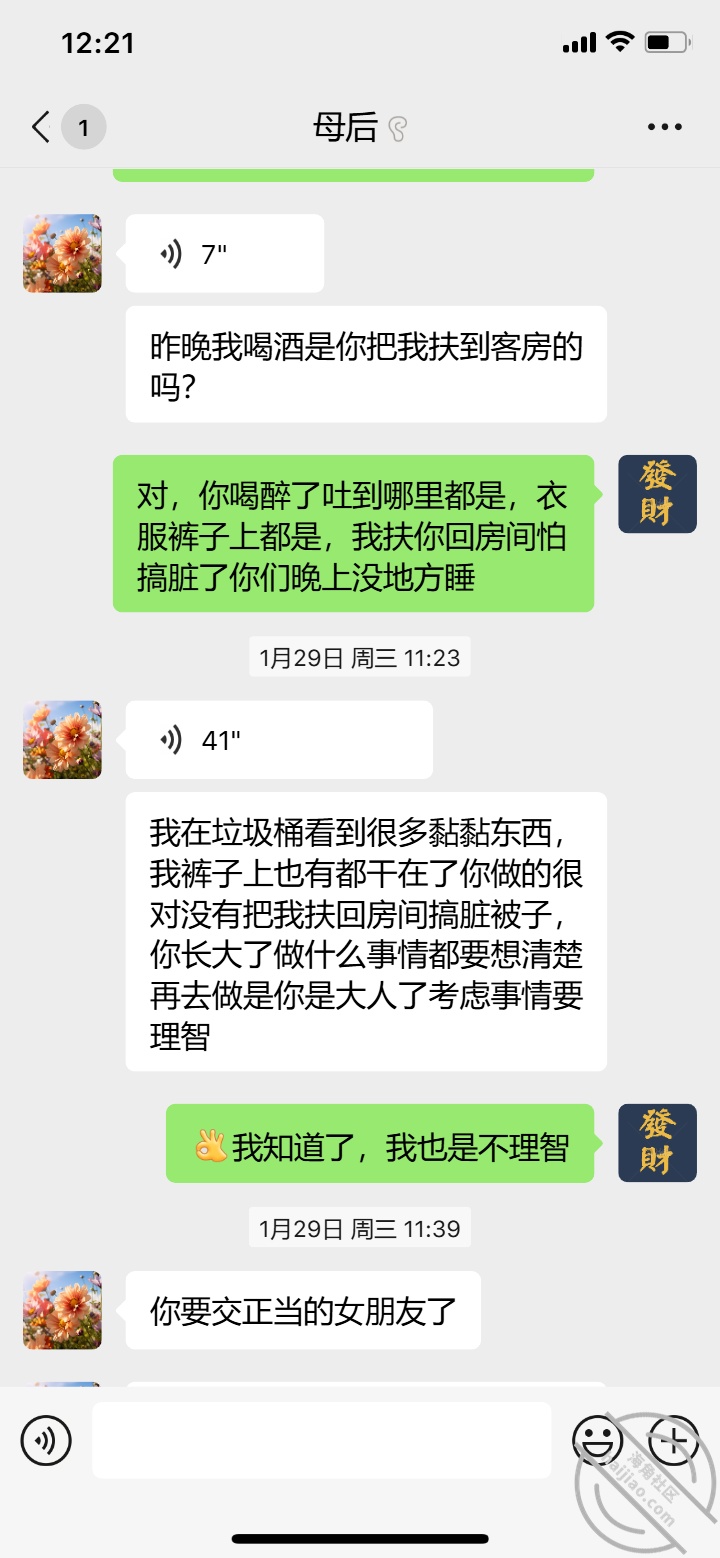Open my 發財 avatar beside 我知道了 message
This screenshot has width=720, height=1558.
[657, 1143]
